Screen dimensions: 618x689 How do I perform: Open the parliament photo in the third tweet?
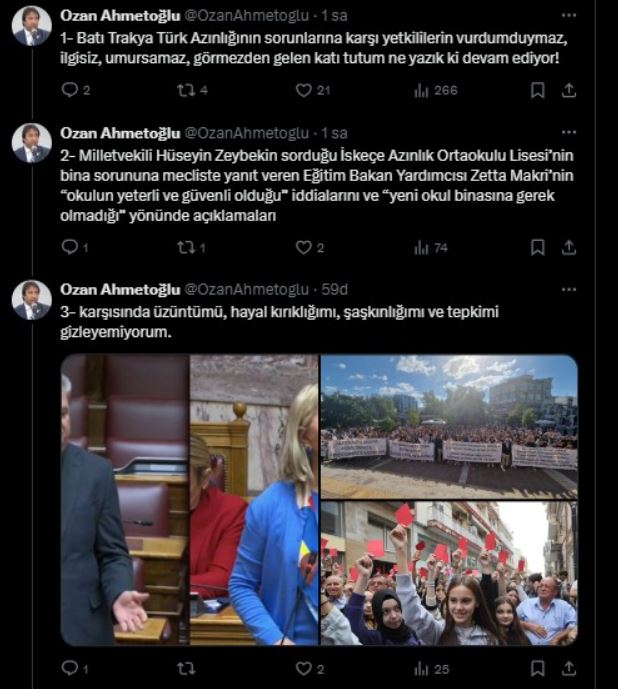pos(189,499)
